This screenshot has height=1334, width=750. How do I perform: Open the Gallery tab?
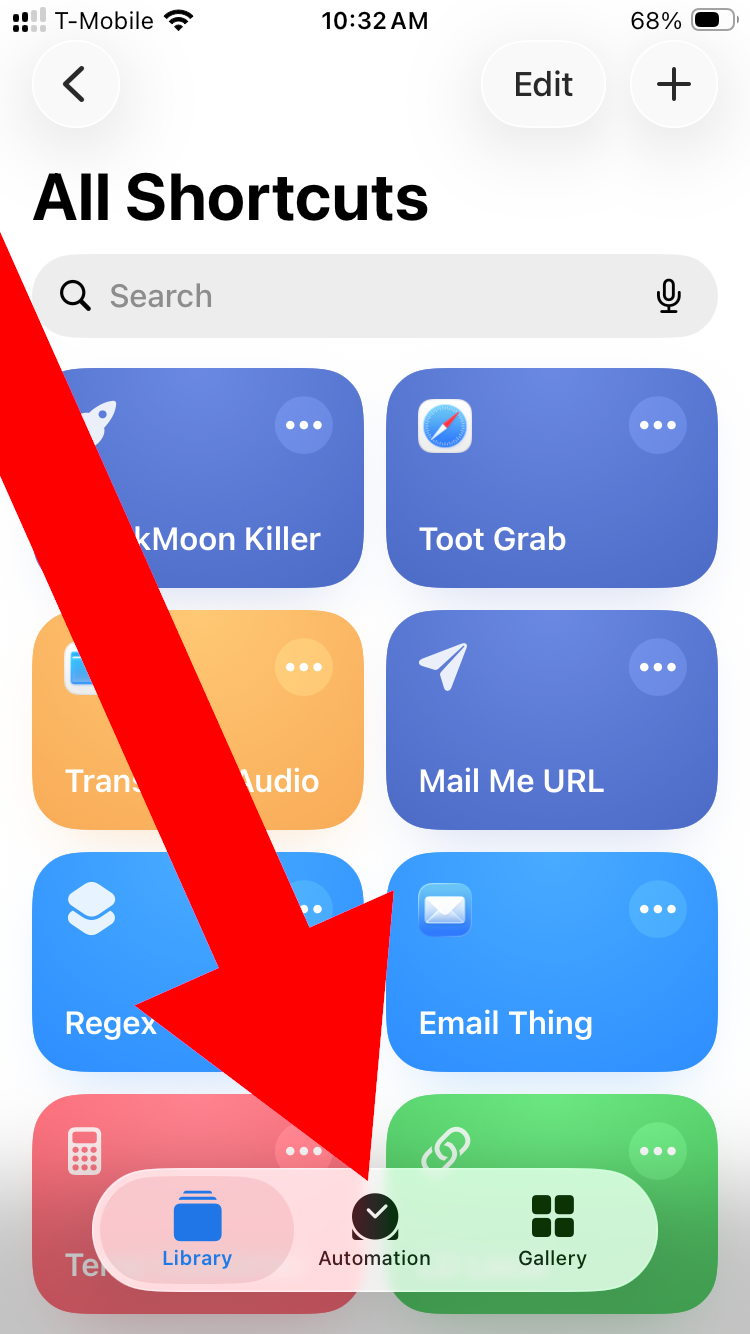click(552, 1230)
